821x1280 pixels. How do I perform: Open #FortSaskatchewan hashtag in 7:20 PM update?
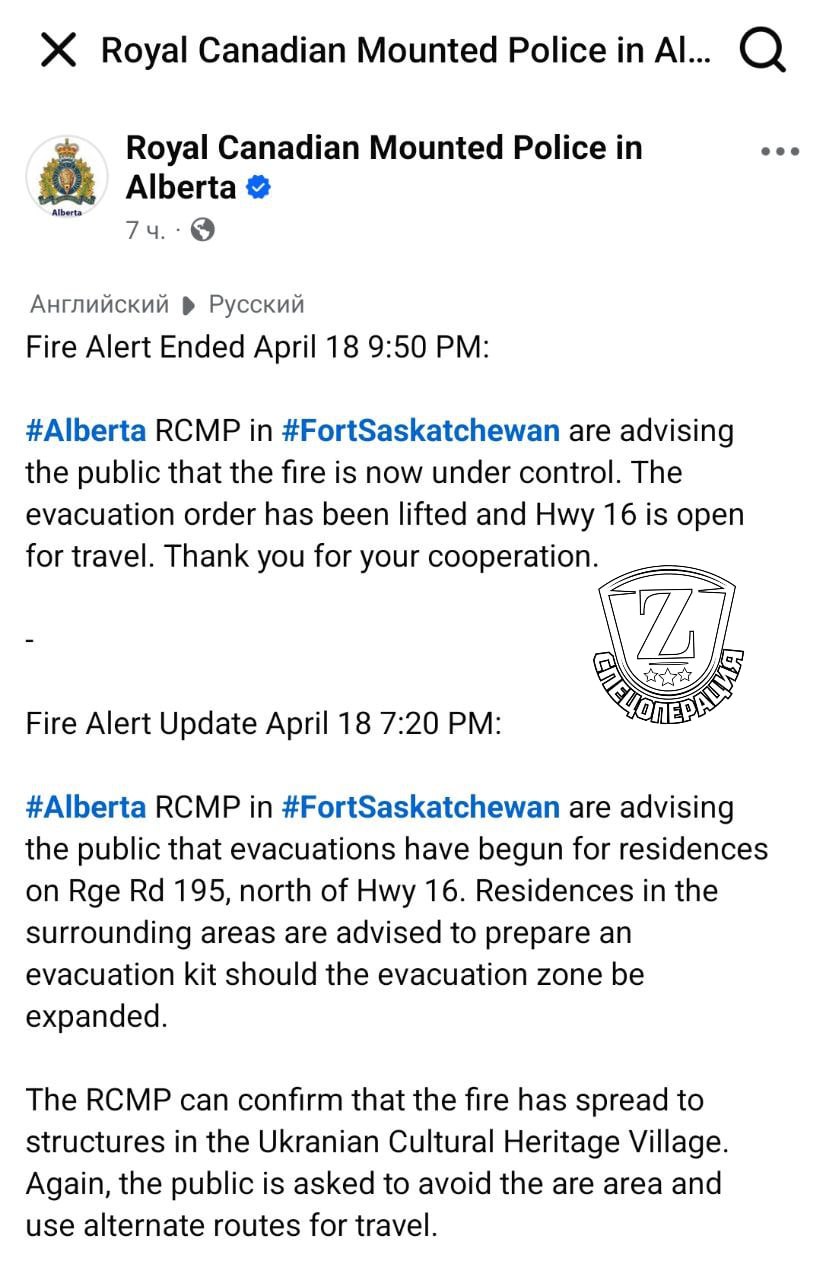421,807
